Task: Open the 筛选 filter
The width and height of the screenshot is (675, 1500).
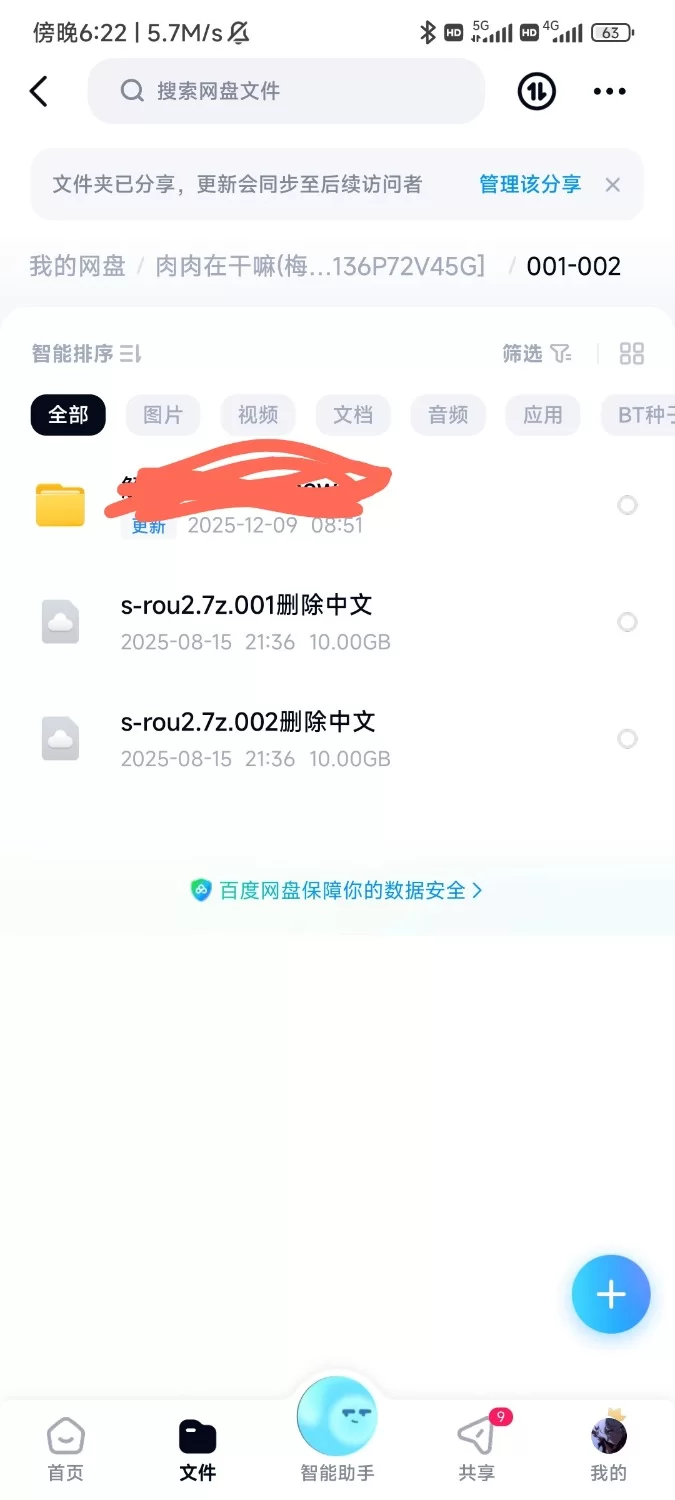Action: coord(536,354)
